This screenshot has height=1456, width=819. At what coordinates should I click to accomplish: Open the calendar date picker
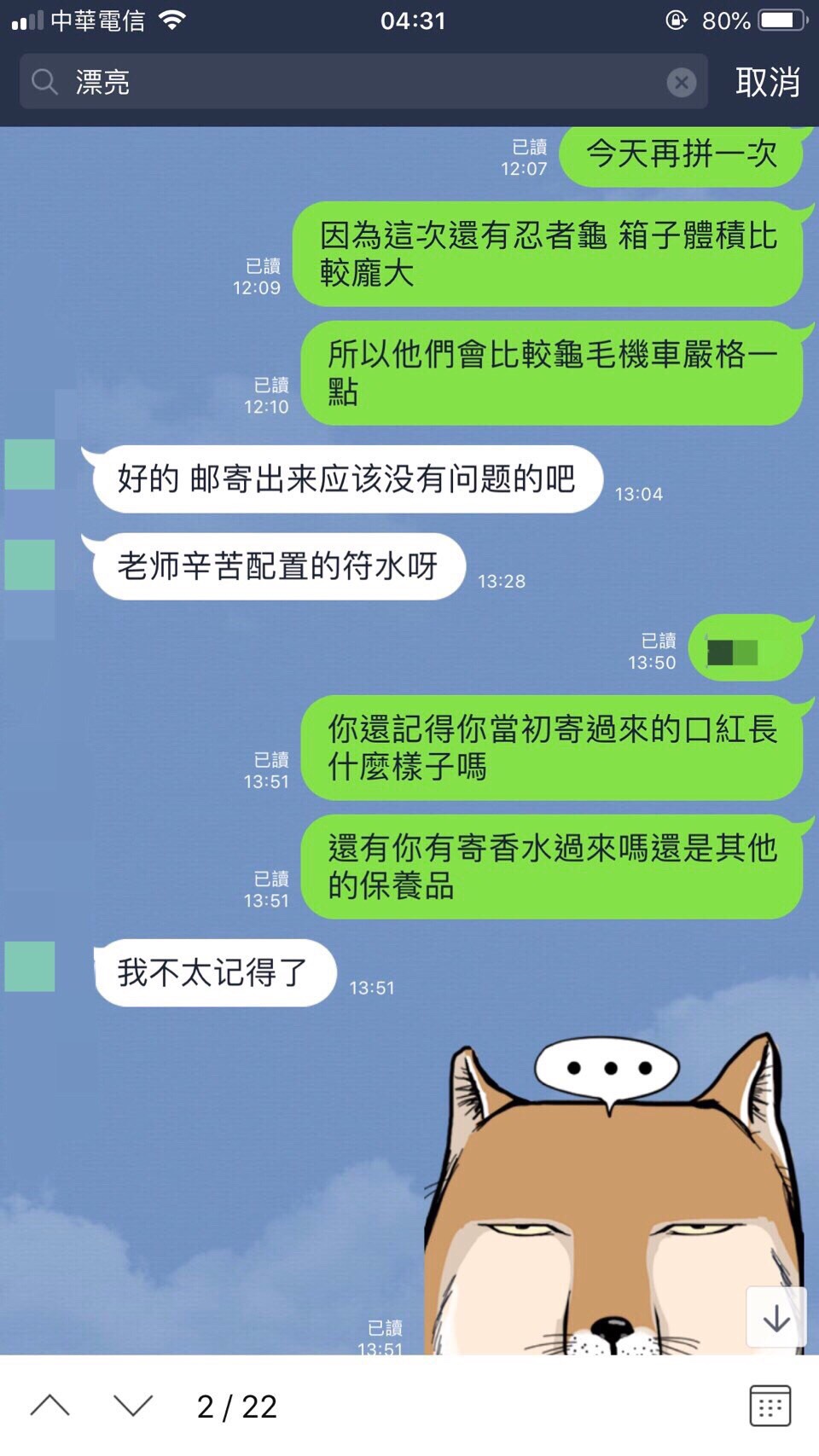coord(770,1405)
